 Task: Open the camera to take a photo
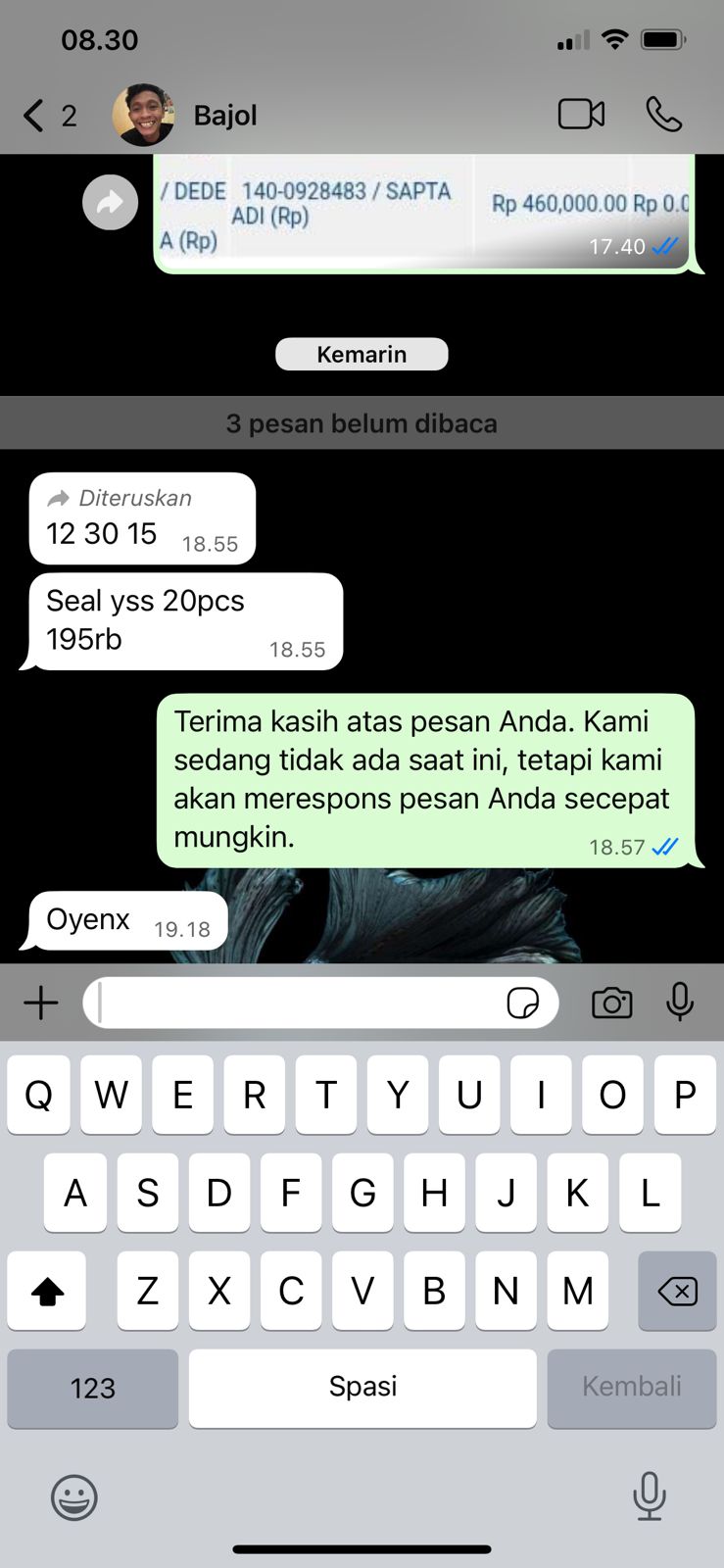tap(612, 1003)
